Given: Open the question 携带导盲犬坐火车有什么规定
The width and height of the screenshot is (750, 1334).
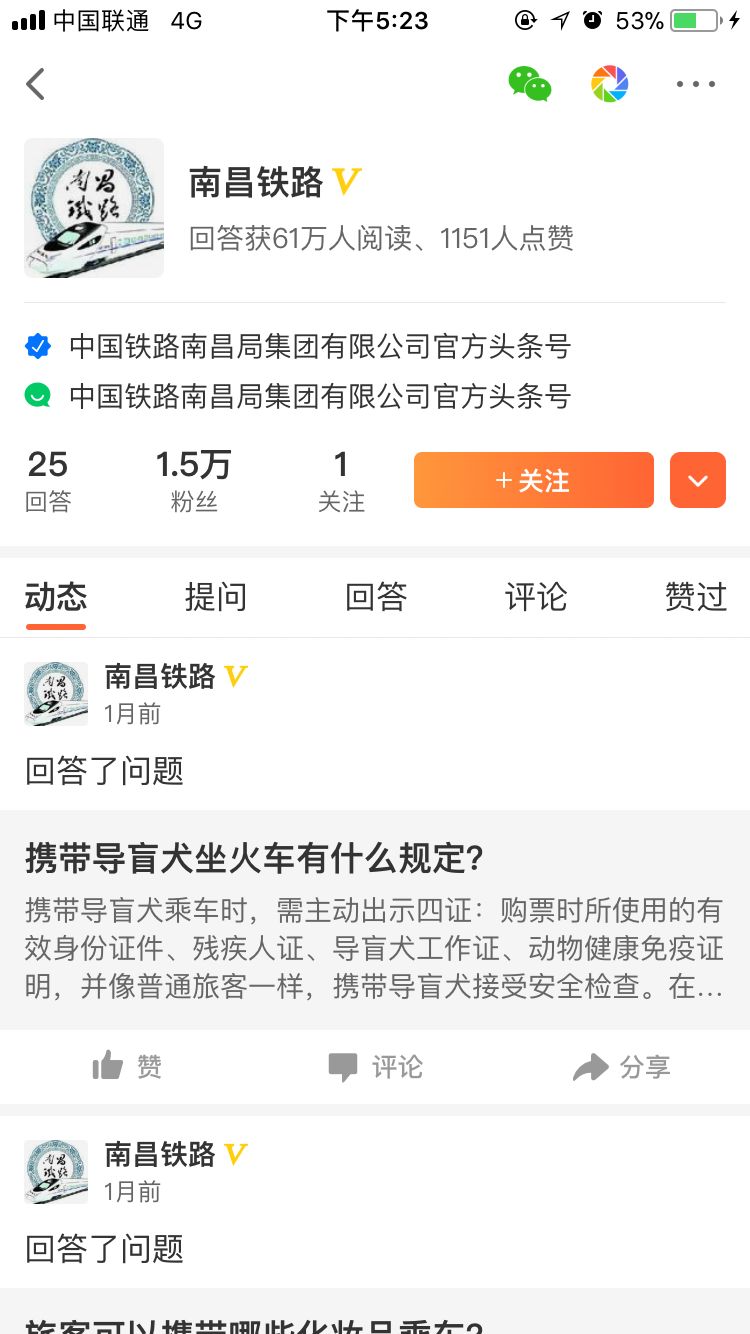Looking at the screenshot, I should click(x=255, y=858).
